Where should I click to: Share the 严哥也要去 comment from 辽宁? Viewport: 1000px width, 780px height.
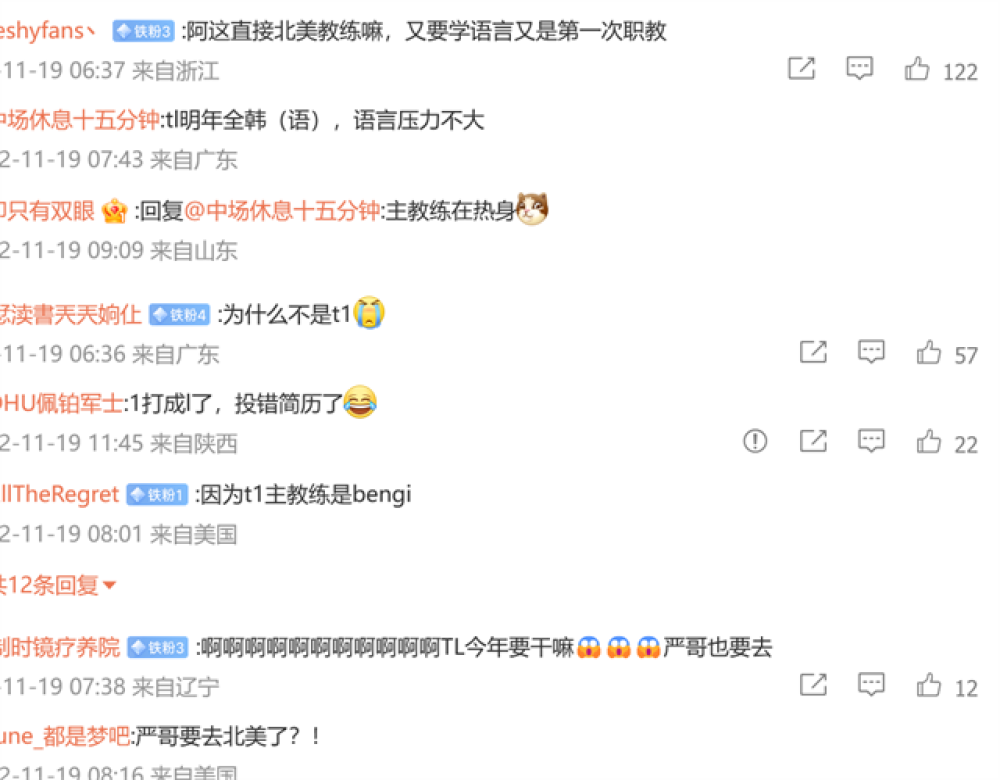click(813, 686)
